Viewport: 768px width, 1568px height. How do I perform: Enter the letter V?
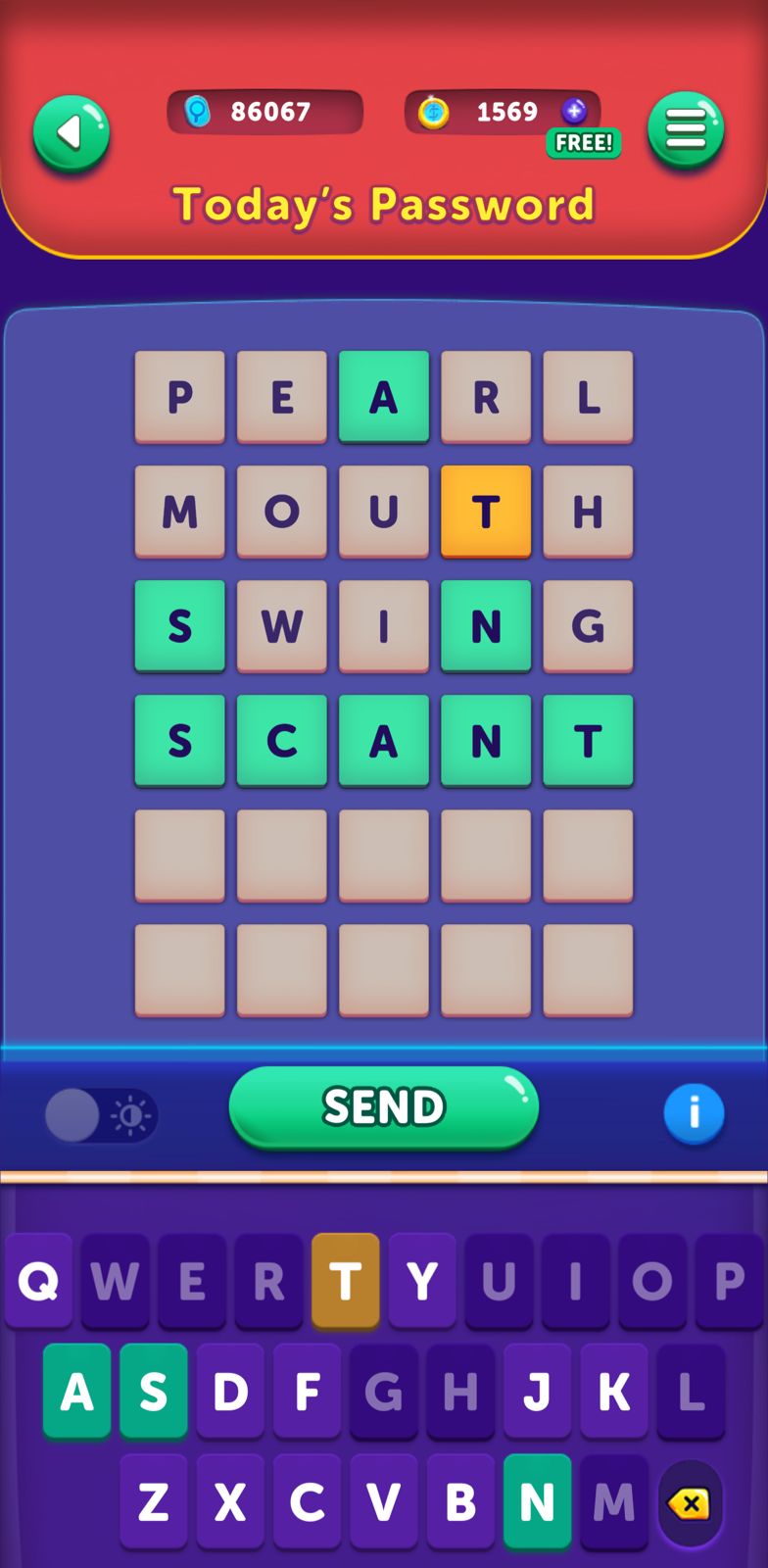[x=383, y=1500]
